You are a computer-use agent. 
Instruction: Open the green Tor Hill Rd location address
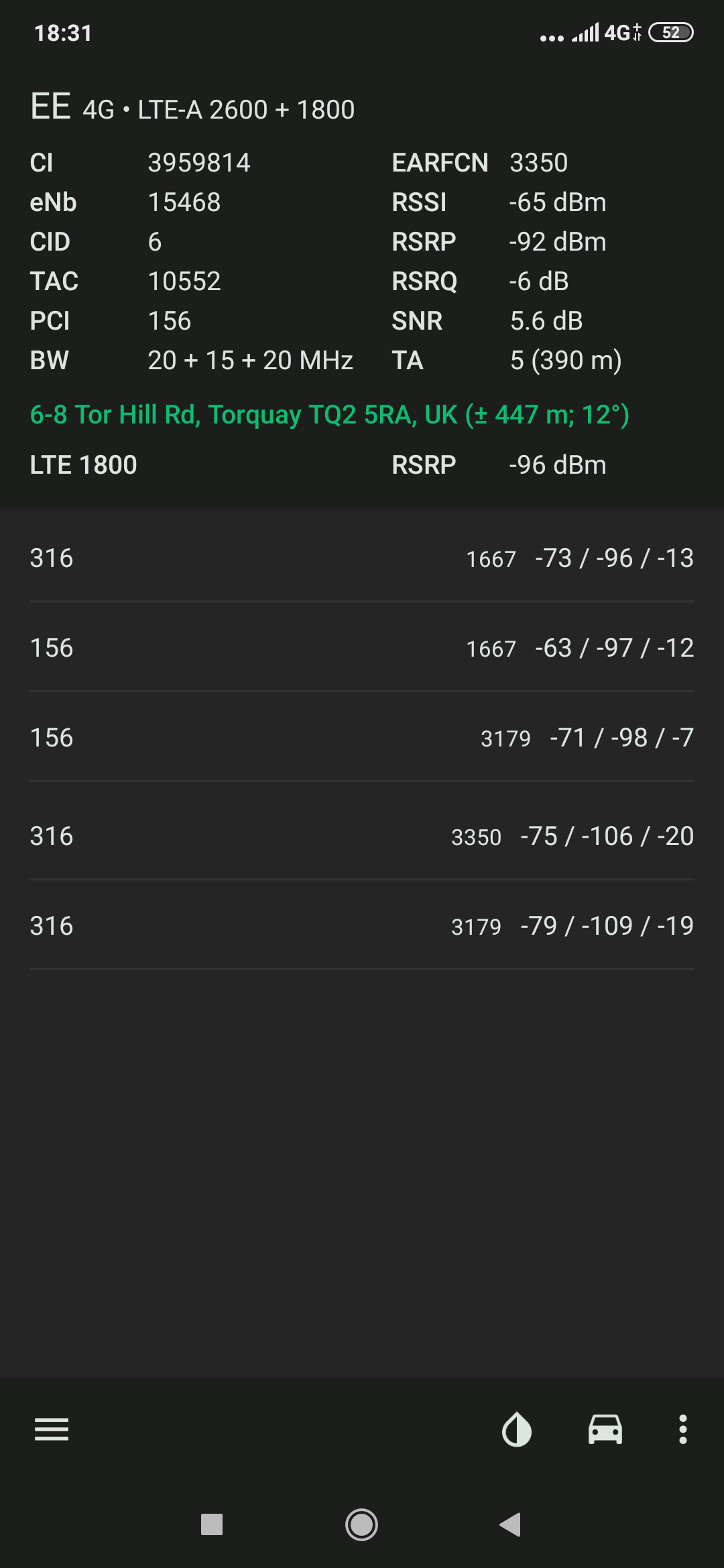coord(329,415)
